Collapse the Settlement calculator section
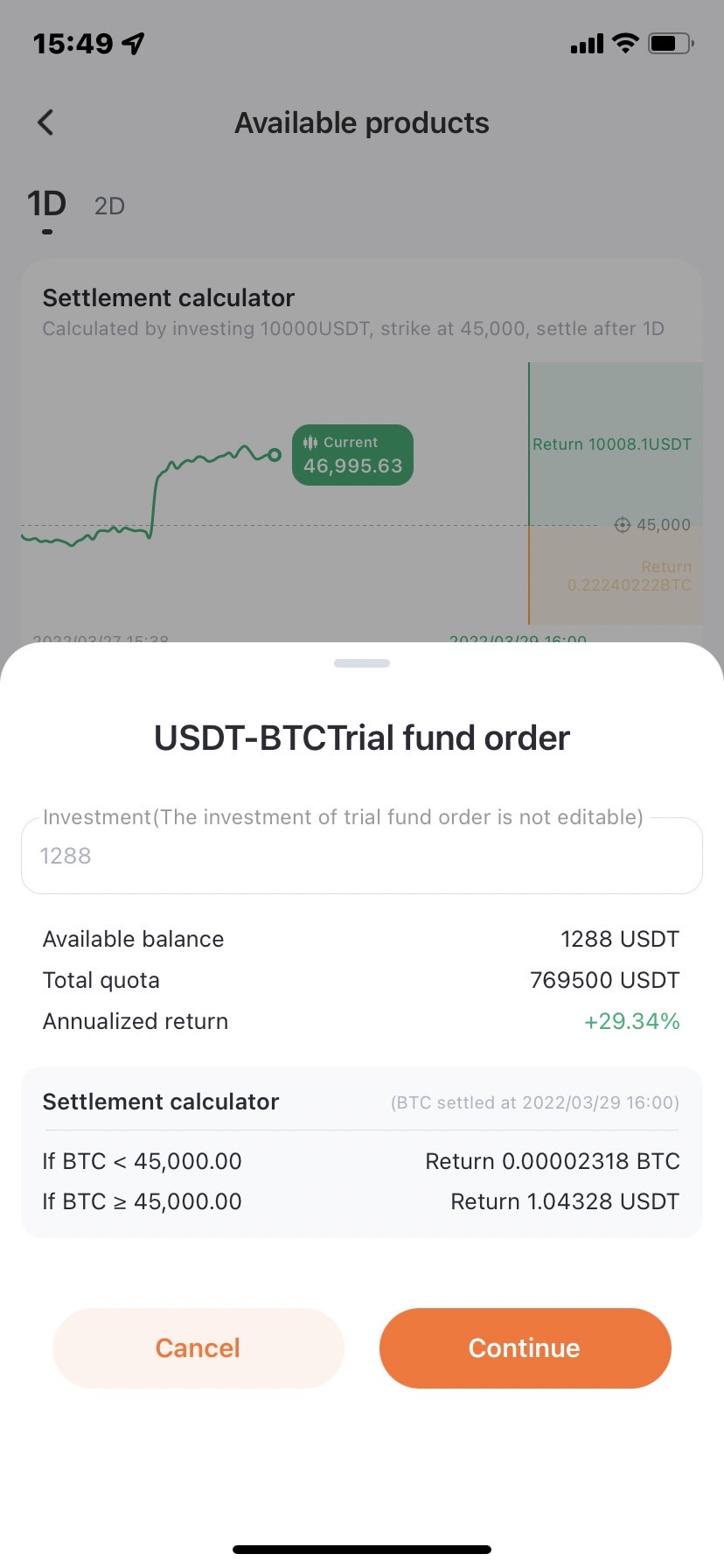The height and width of the screenshot is (1568, 724). (x=160, y=1102)
